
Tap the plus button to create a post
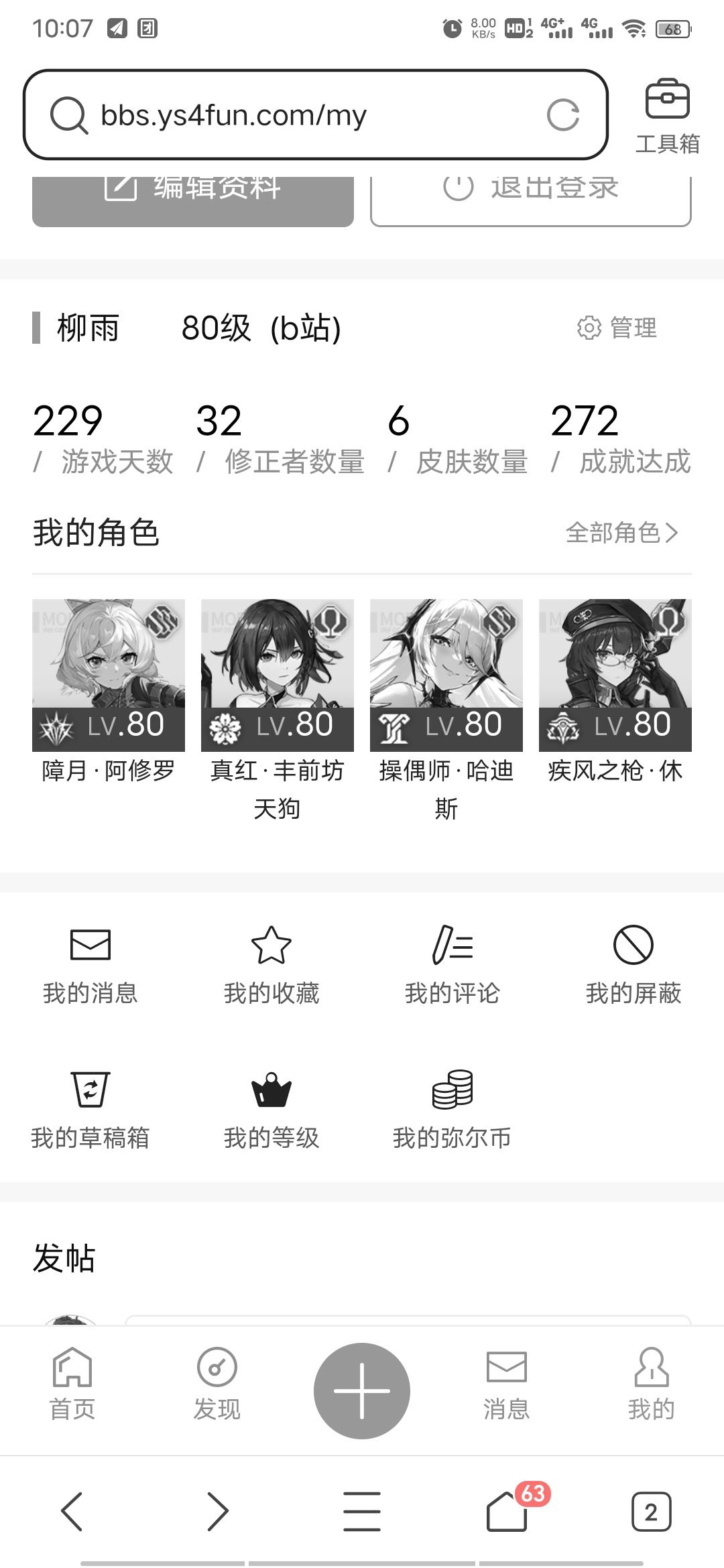tap(362, 1390)
